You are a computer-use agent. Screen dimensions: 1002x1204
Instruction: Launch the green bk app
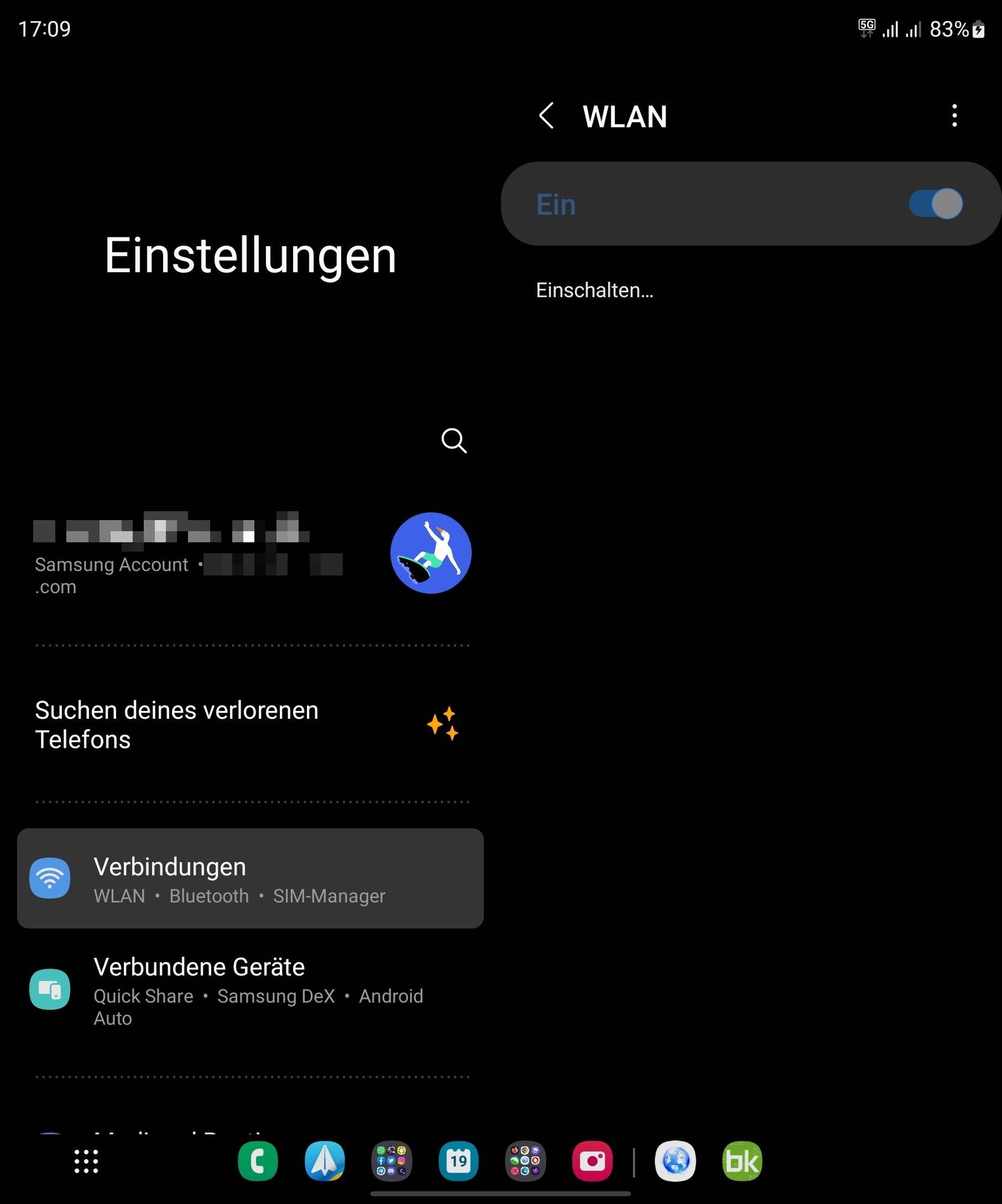742,1161
